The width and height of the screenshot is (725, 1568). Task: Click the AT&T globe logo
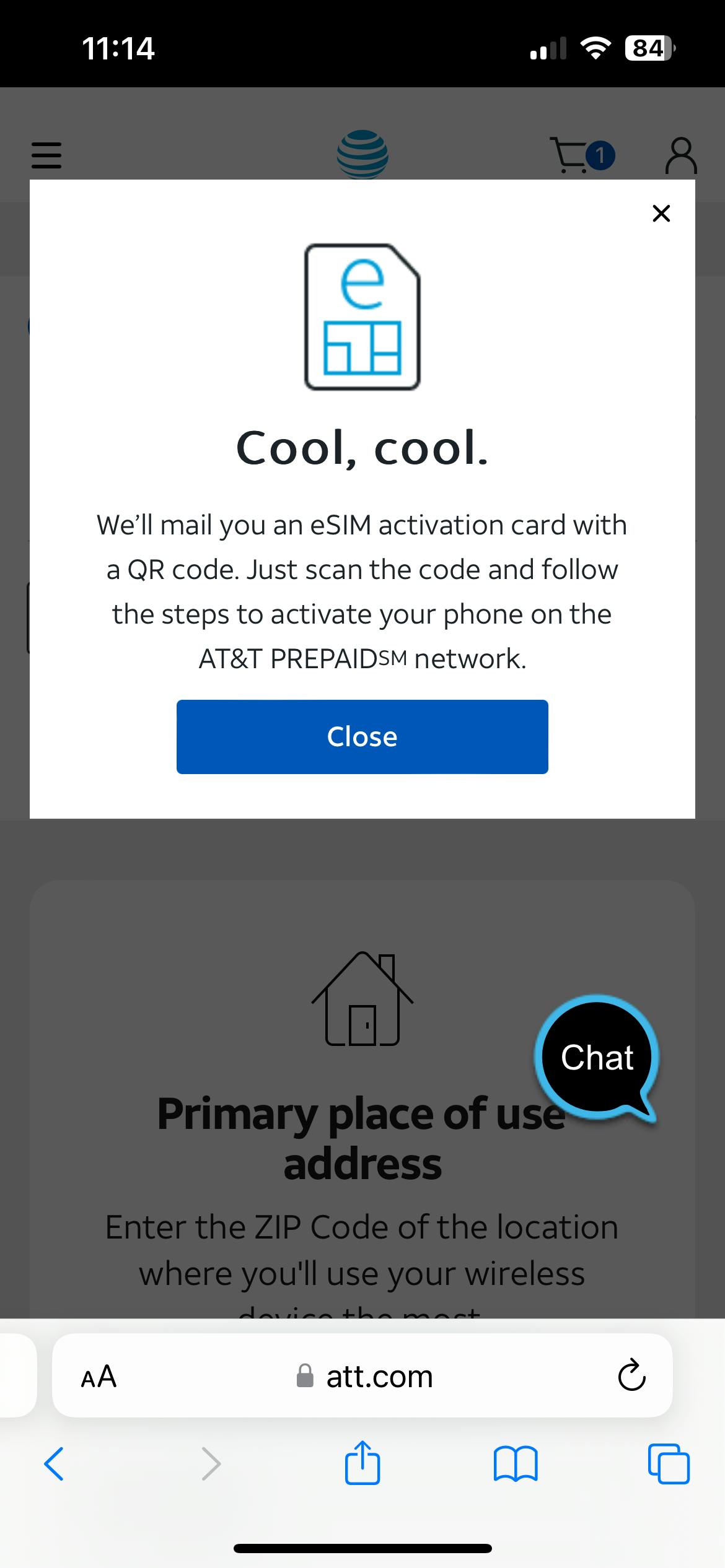point(362,155)
